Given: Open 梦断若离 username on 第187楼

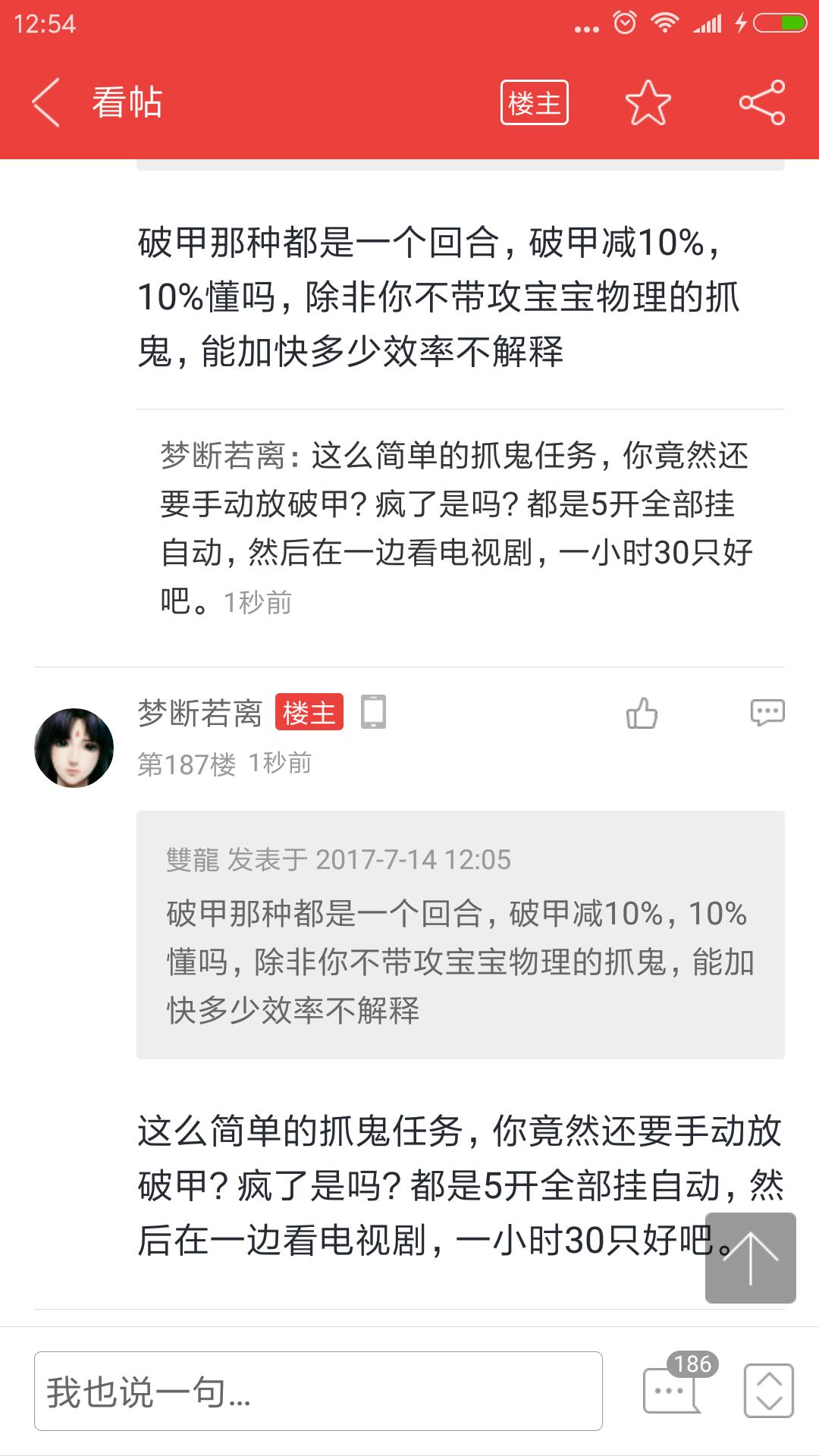Looking at the screenshot, I should (199, 713).
